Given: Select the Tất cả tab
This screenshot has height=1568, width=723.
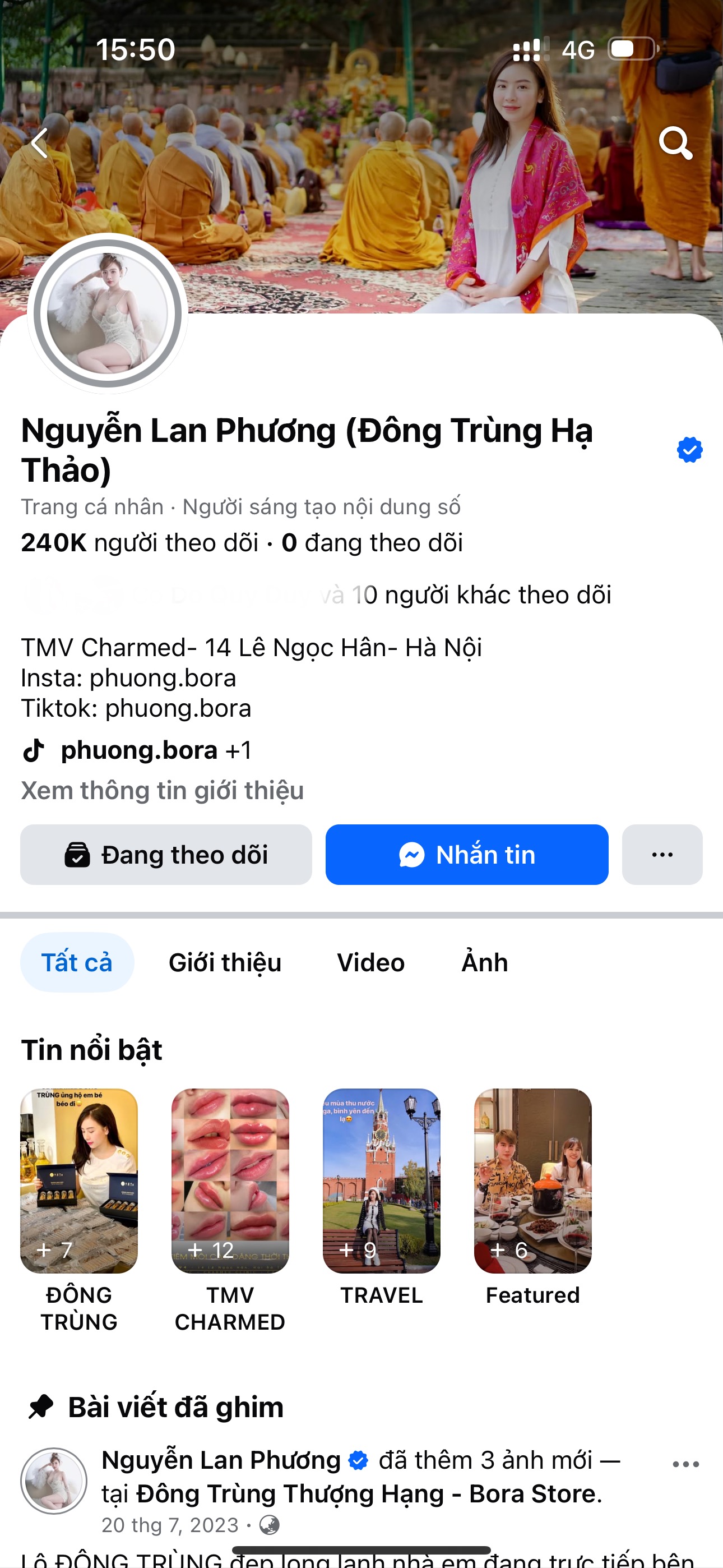Looking at the screenshot, I should 77,962.
